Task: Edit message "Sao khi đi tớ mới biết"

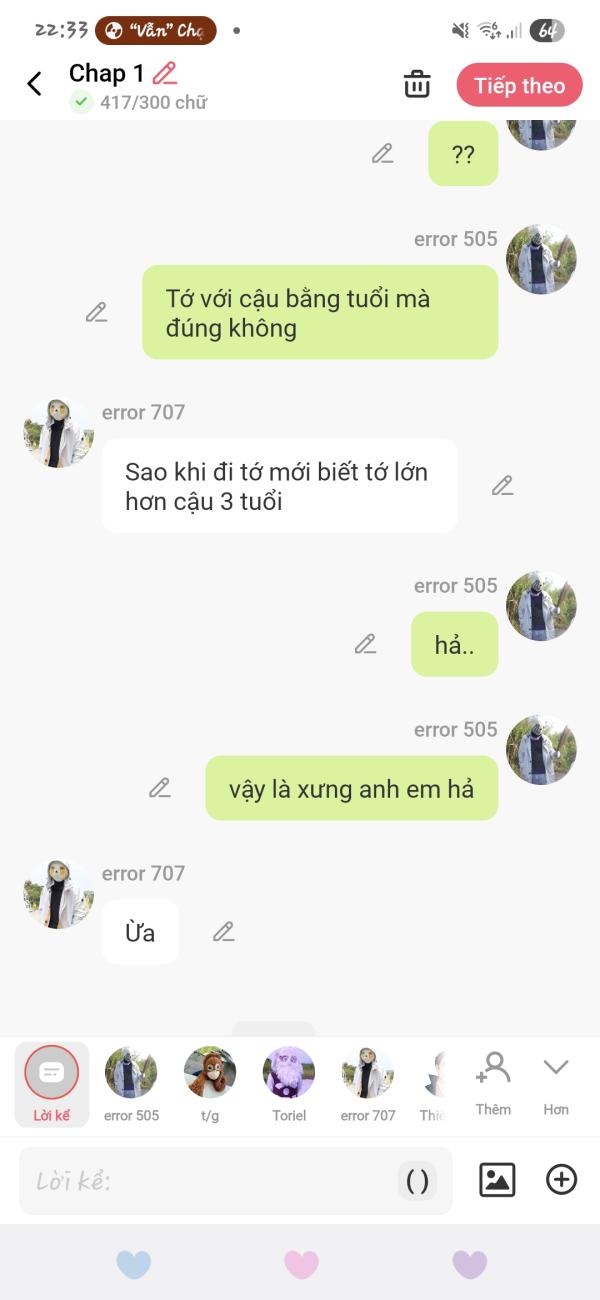Action: click(502, 486)
